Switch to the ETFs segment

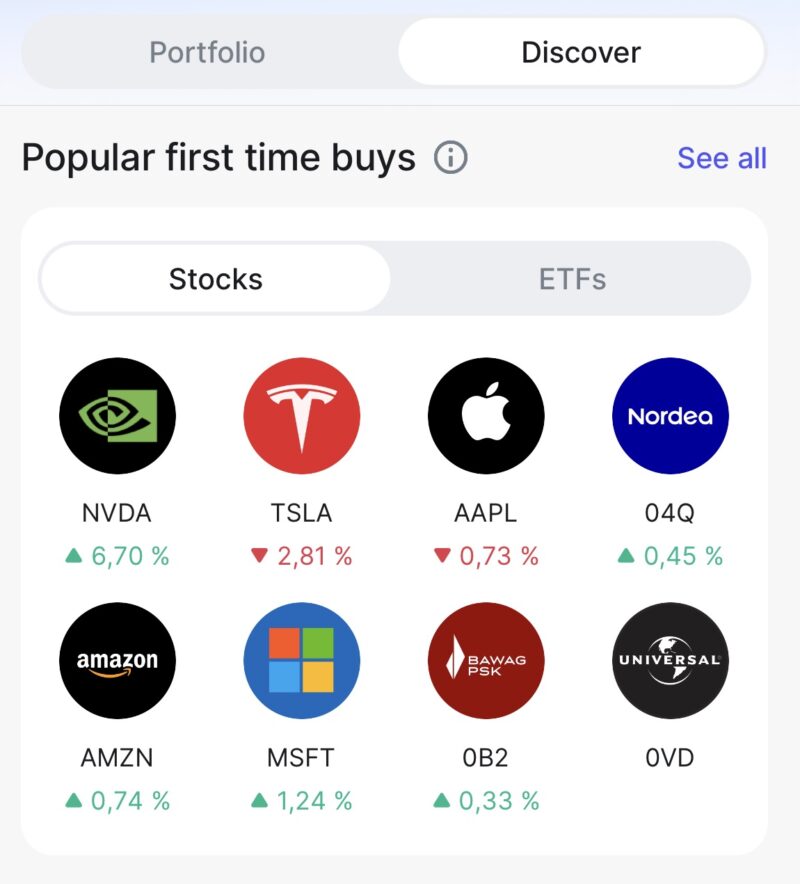[570, 280]
